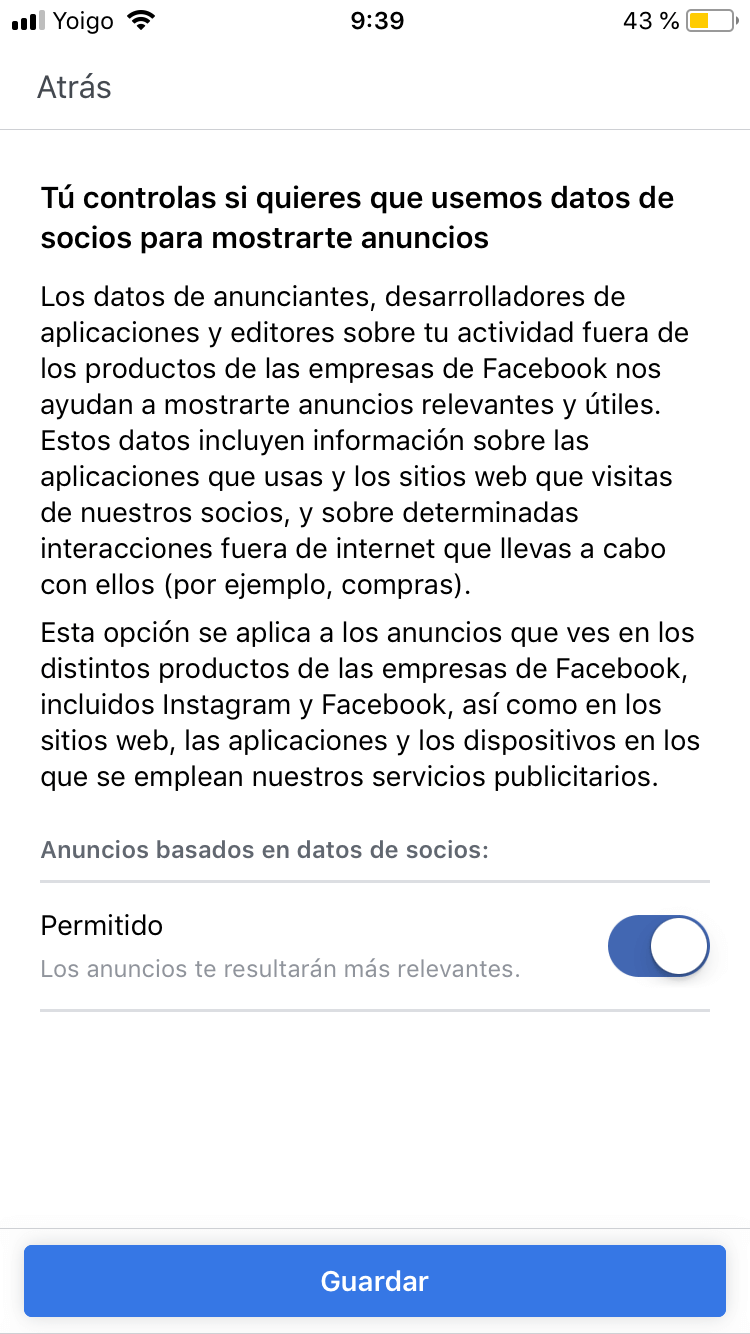Viewport: 750px width, 1334px height.
Task: Go back with the Atrás button
Action: 74,87
